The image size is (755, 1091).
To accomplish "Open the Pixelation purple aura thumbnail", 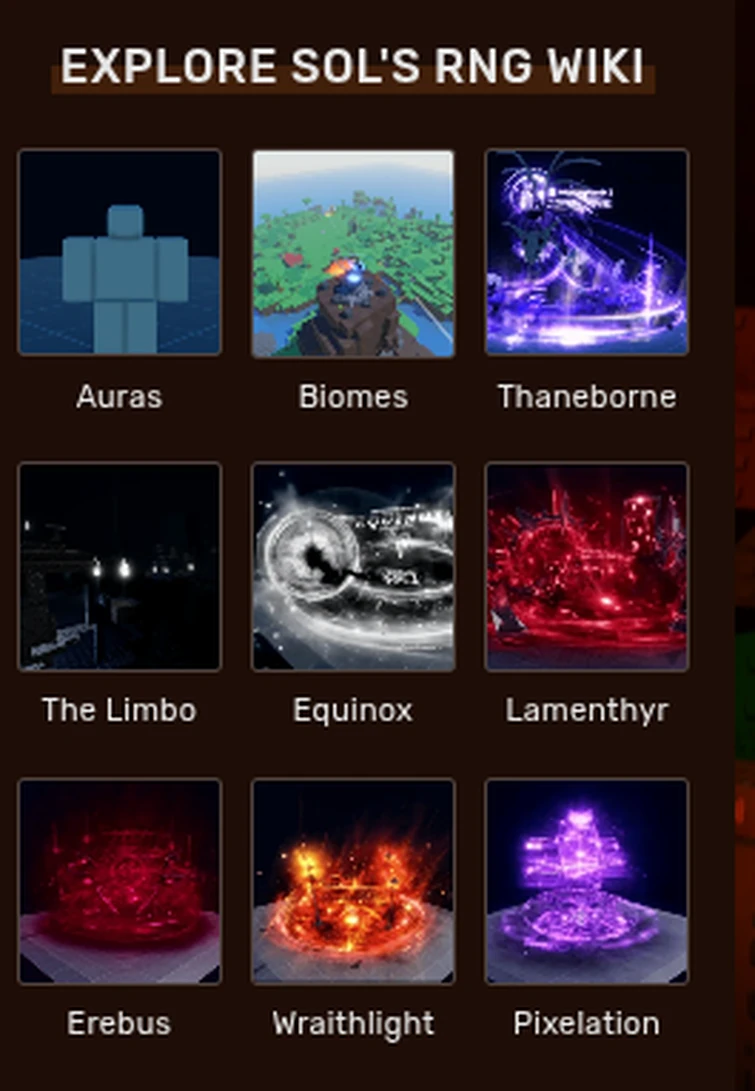I will coord(586,880).
